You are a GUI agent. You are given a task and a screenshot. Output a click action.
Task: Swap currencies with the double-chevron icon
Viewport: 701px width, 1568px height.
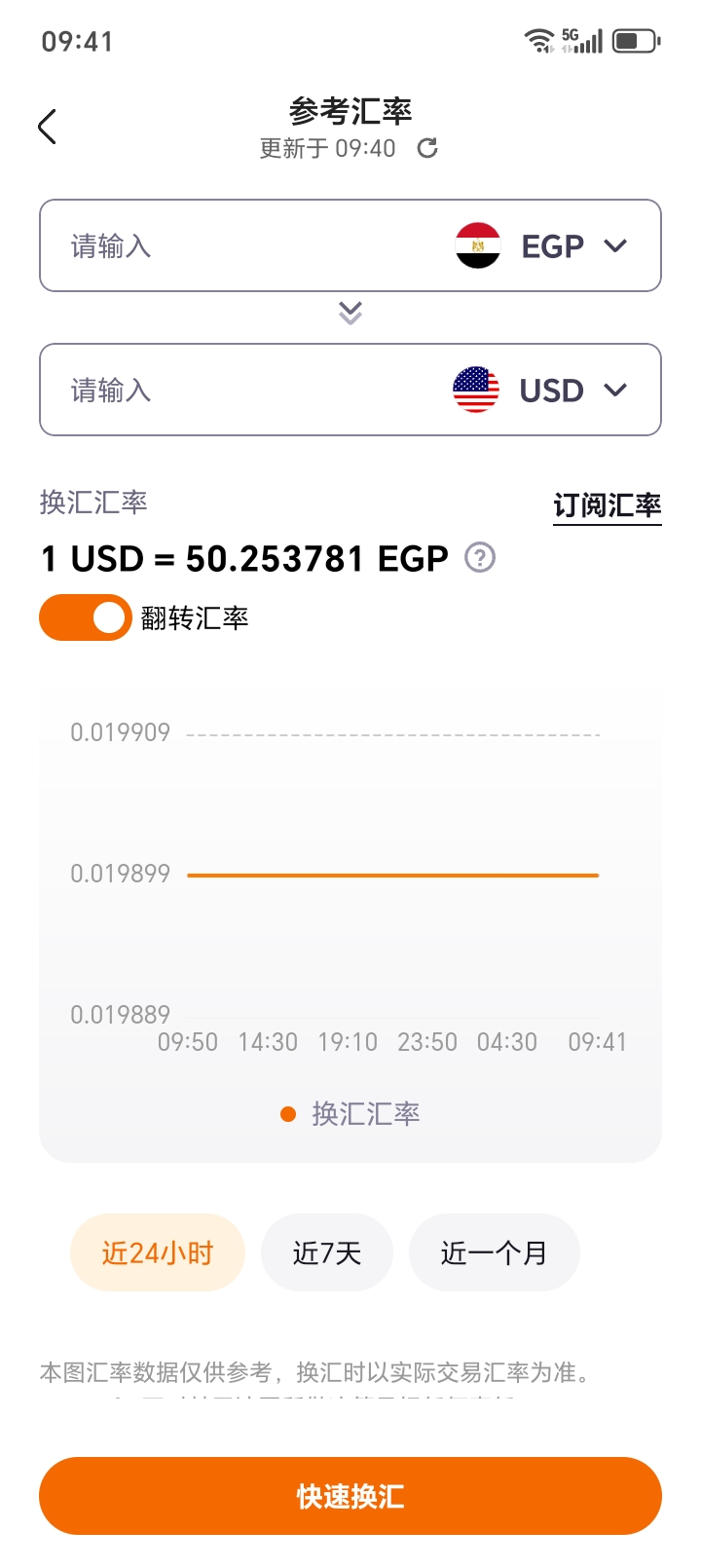pos(350,313)
